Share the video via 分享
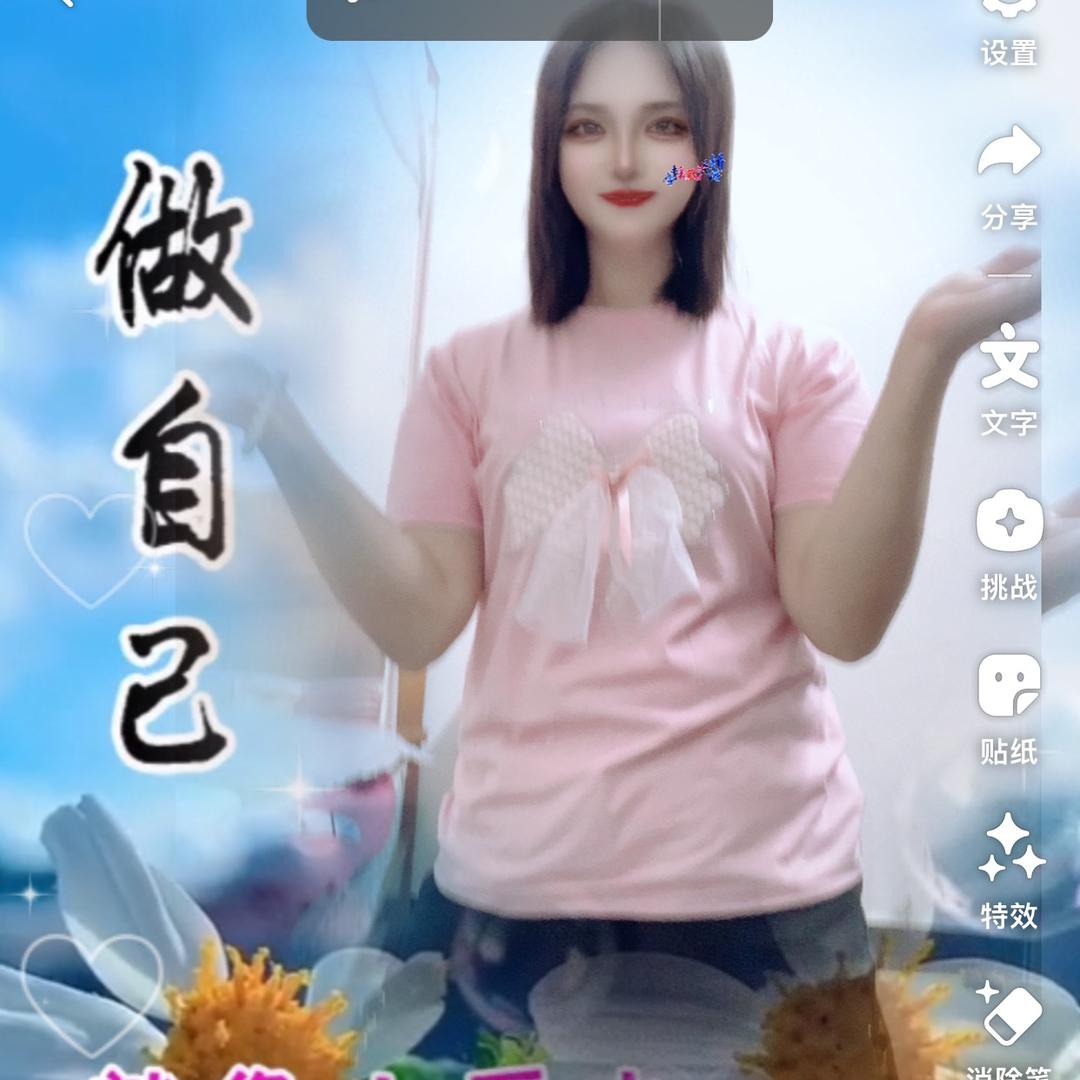1080x1080 pixels. 1009,175
